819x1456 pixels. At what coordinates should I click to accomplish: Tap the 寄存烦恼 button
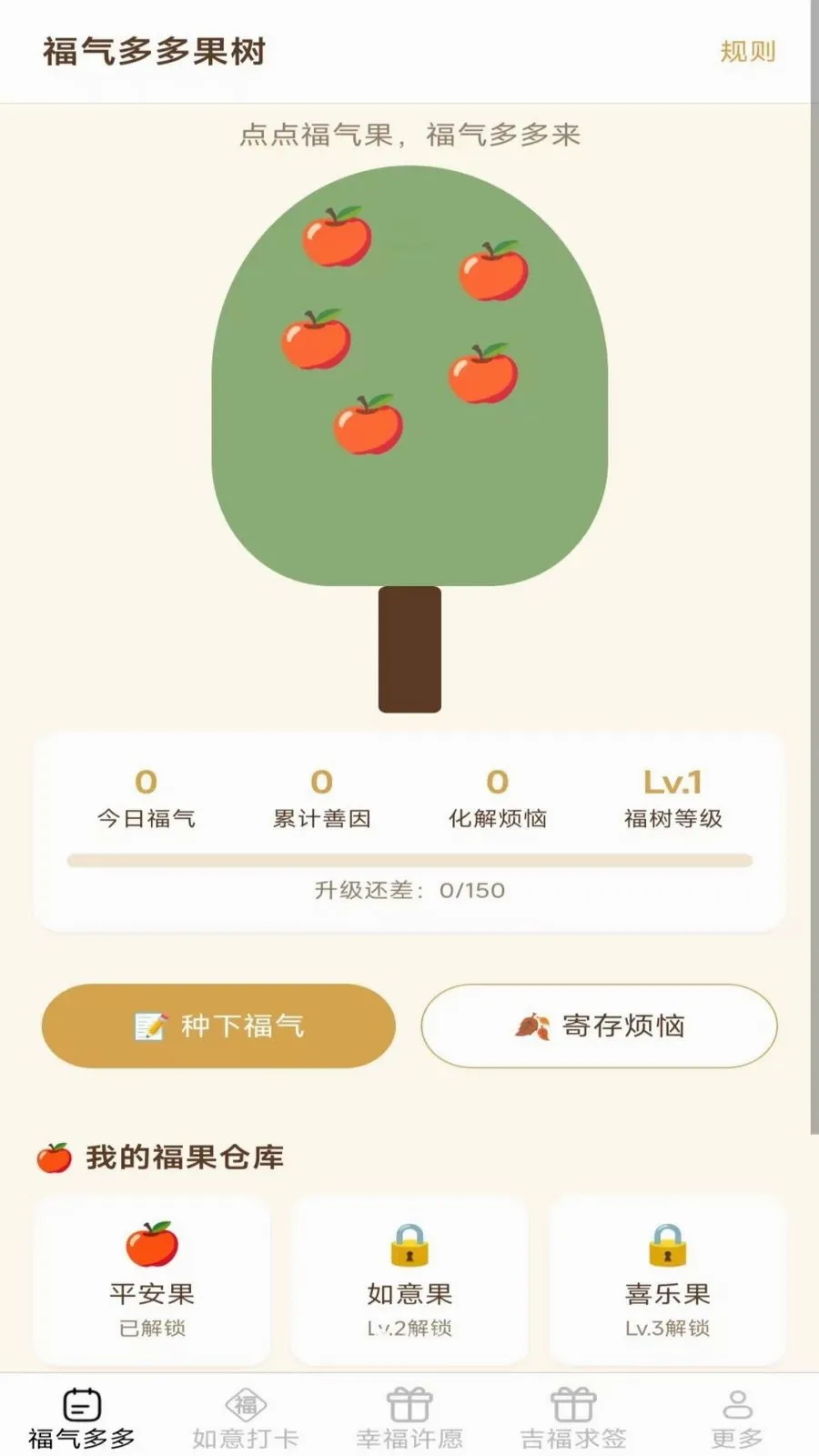coord(599,1026)
